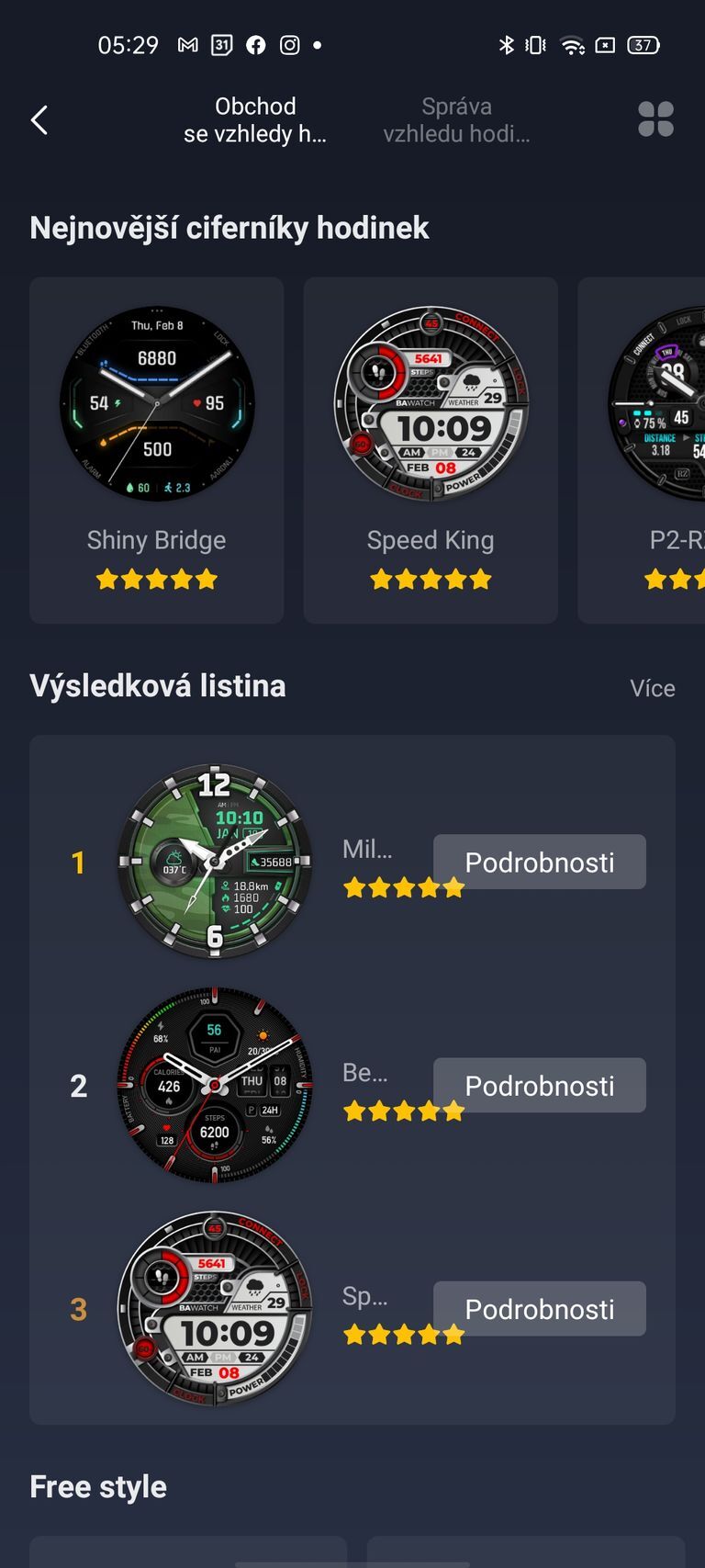Image resolution: width=705 pixels, height=1568 pixels.
Task: Open the four-dot grid menu icon
Action: [655, 119]
